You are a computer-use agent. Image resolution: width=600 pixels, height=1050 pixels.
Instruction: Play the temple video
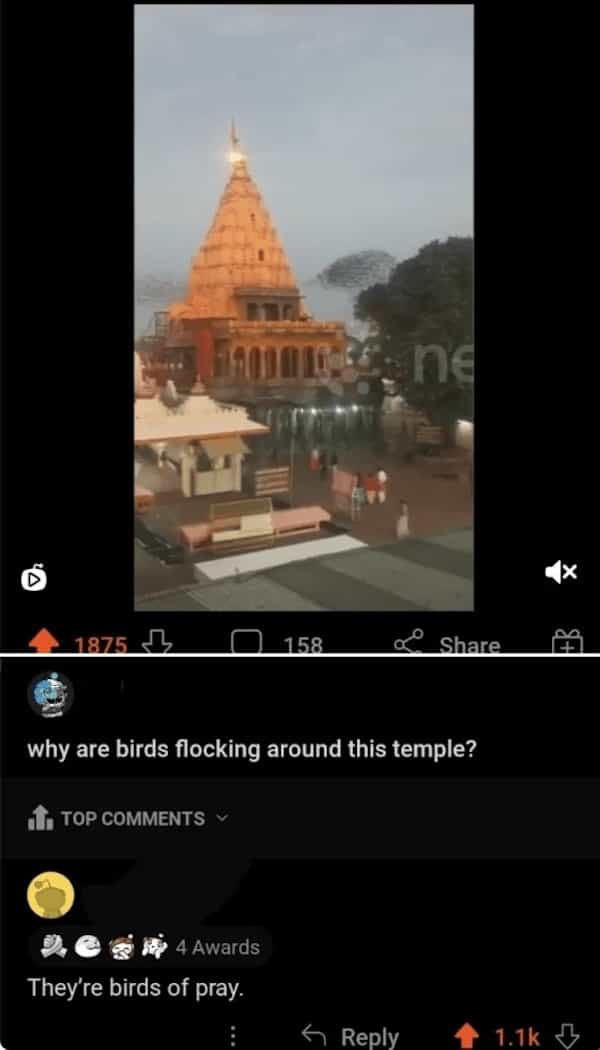click(x=304, y=307)
